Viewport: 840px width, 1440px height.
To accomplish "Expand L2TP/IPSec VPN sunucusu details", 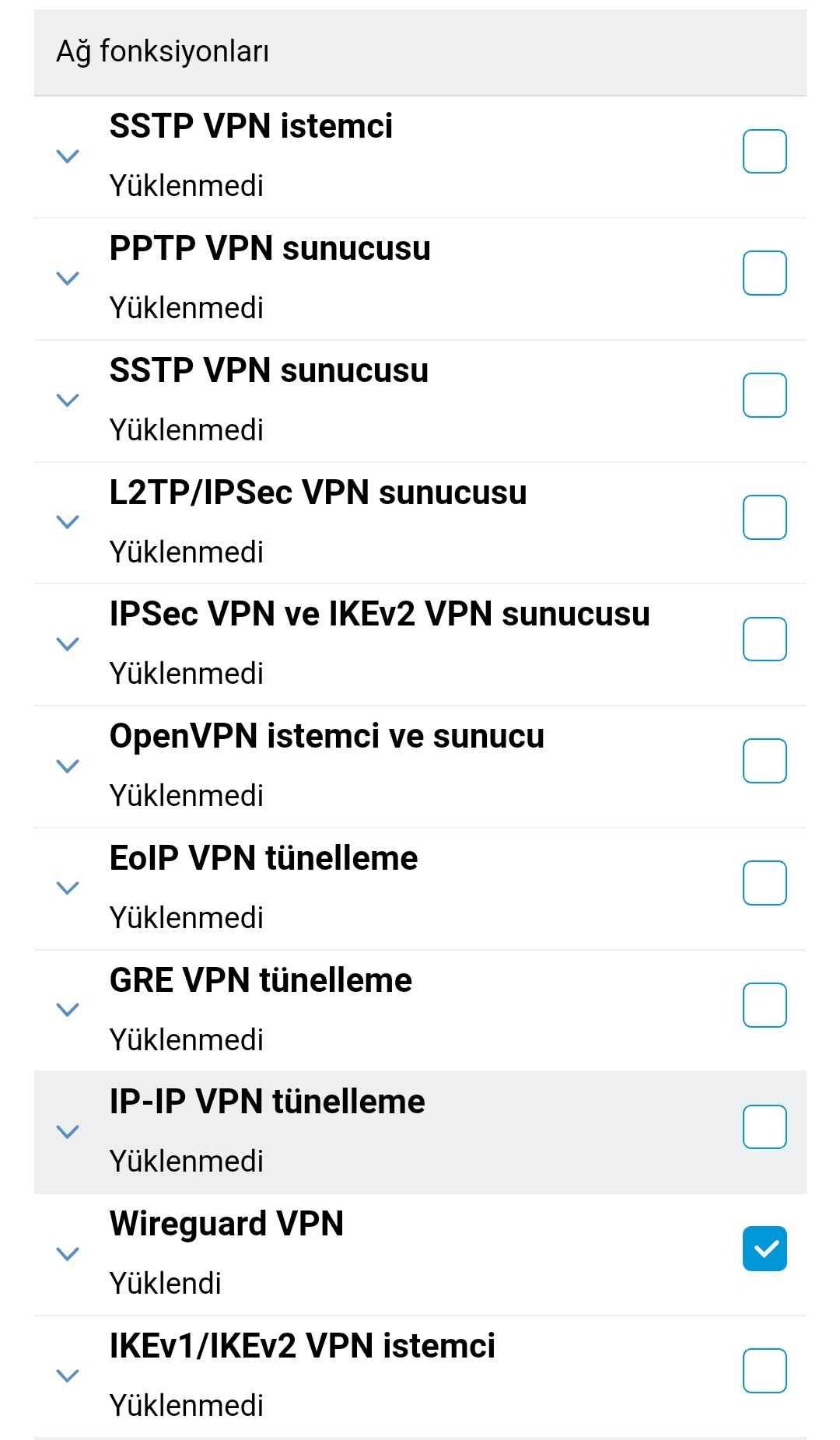I will tap(68, 522).
